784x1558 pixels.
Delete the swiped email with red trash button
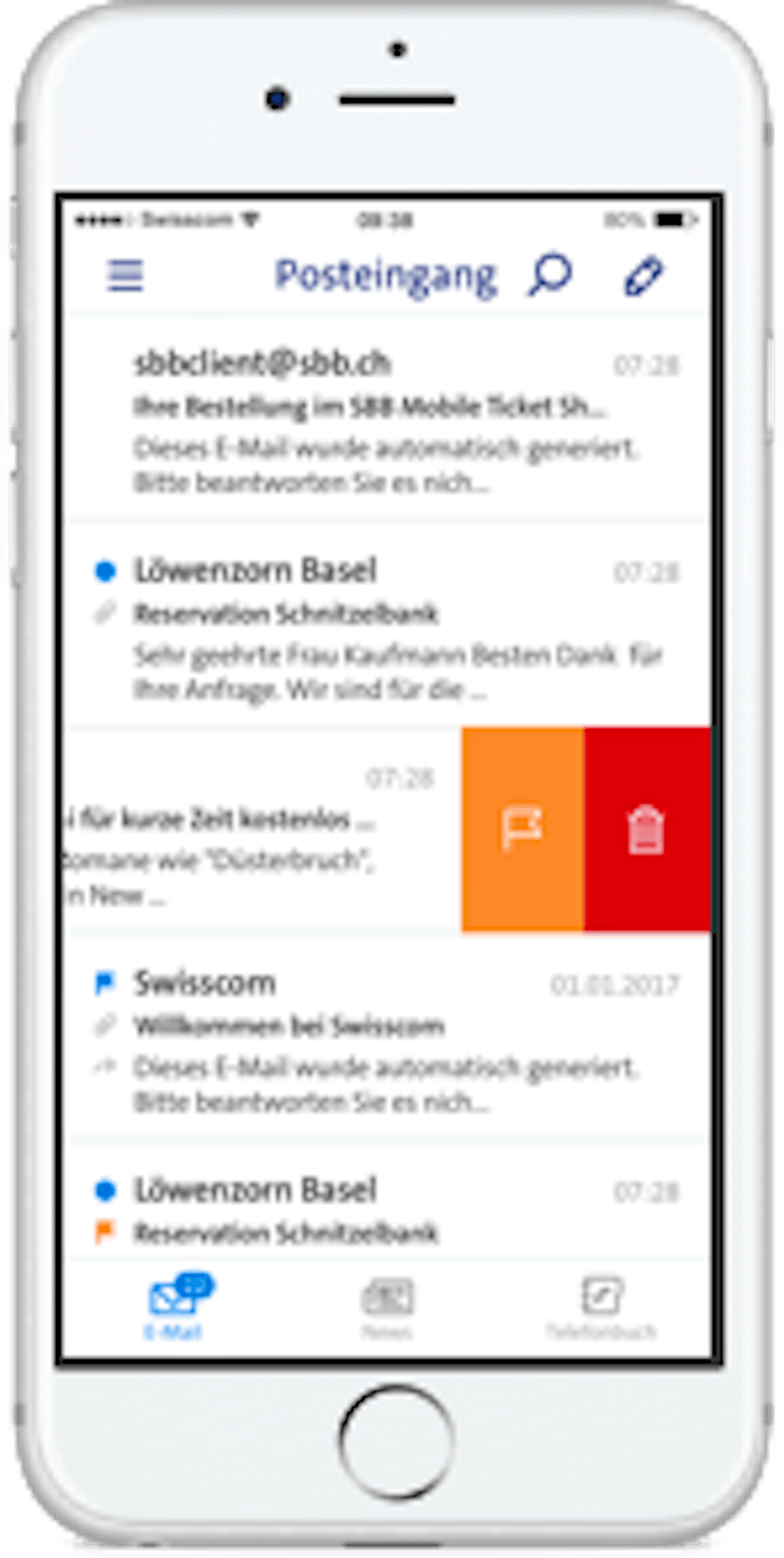coord(647,830)
